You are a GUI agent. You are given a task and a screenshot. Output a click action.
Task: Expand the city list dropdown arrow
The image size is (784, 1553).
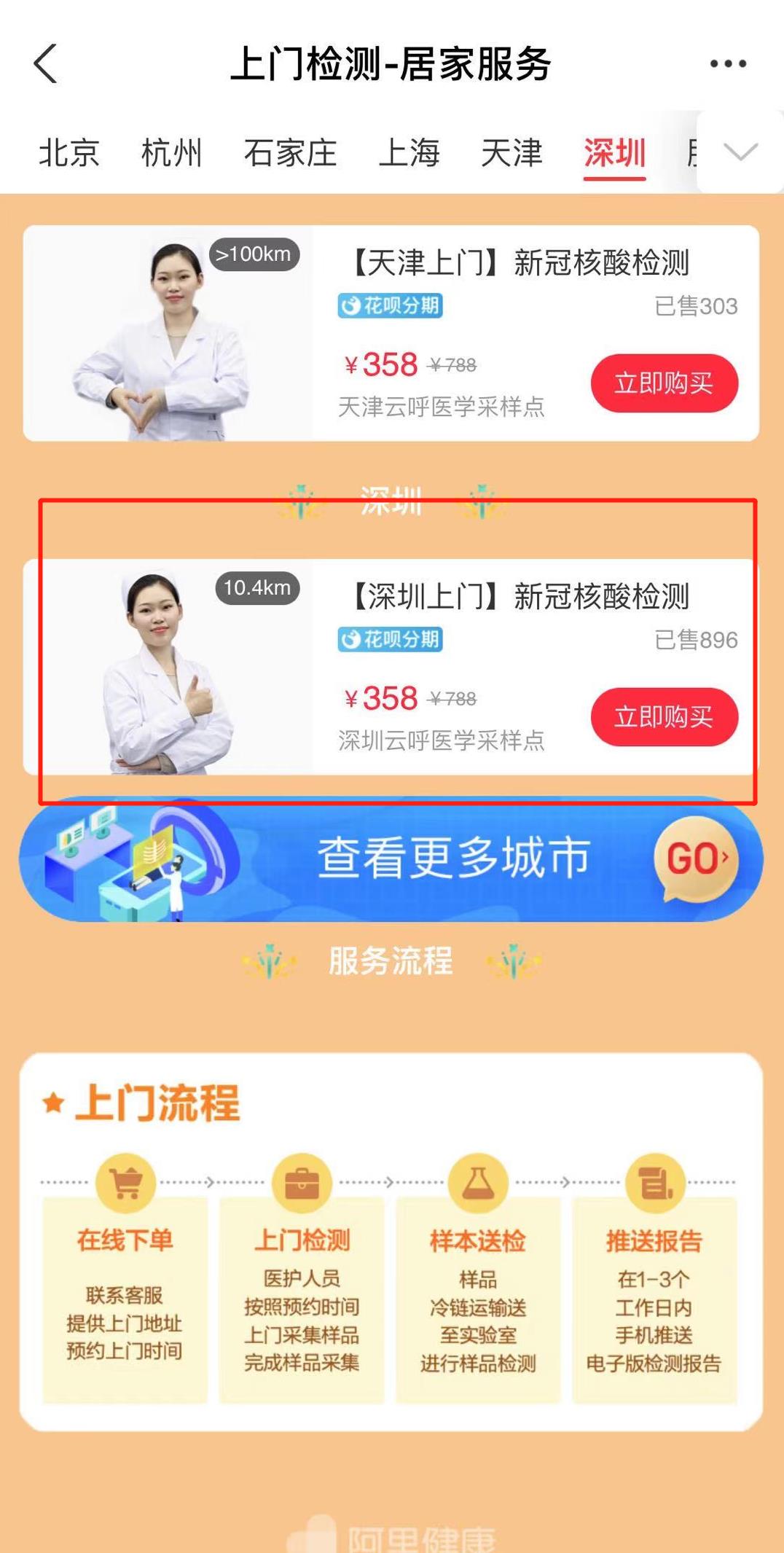click(x=740, y=152)
